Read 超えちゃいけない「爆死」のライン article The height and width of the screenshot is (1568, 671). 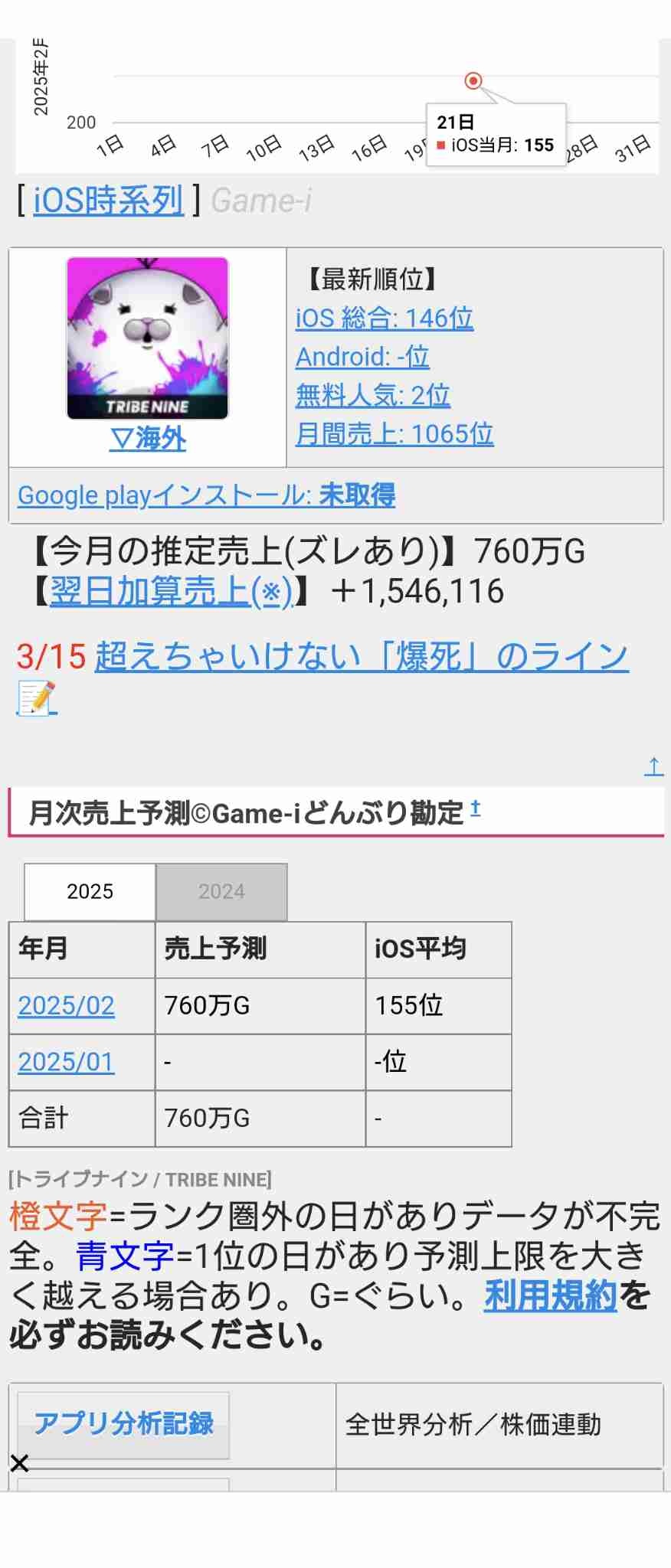click(362, 656)
